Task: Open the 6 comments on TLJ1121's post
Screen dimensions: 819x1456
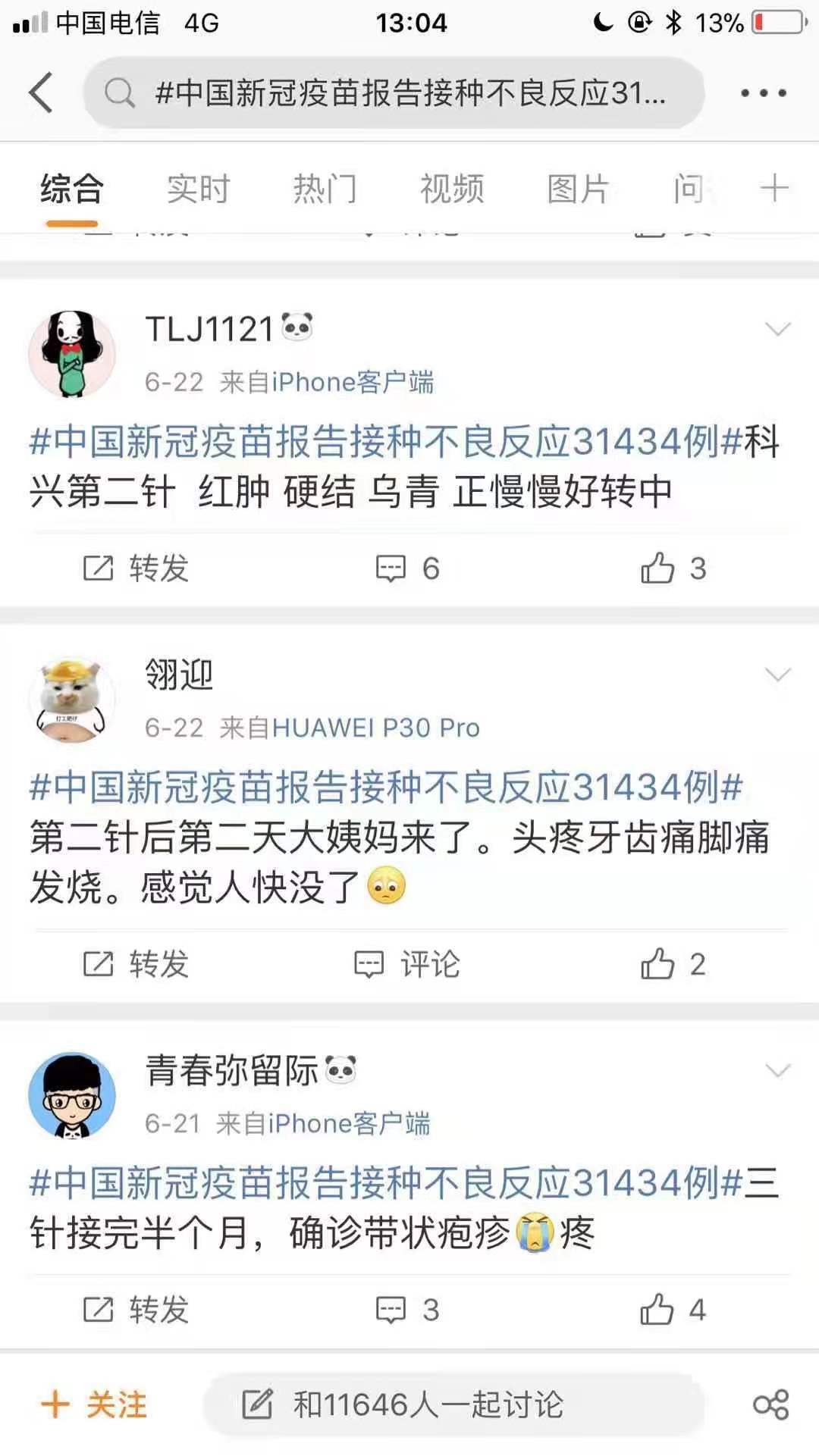Action: 408,568
